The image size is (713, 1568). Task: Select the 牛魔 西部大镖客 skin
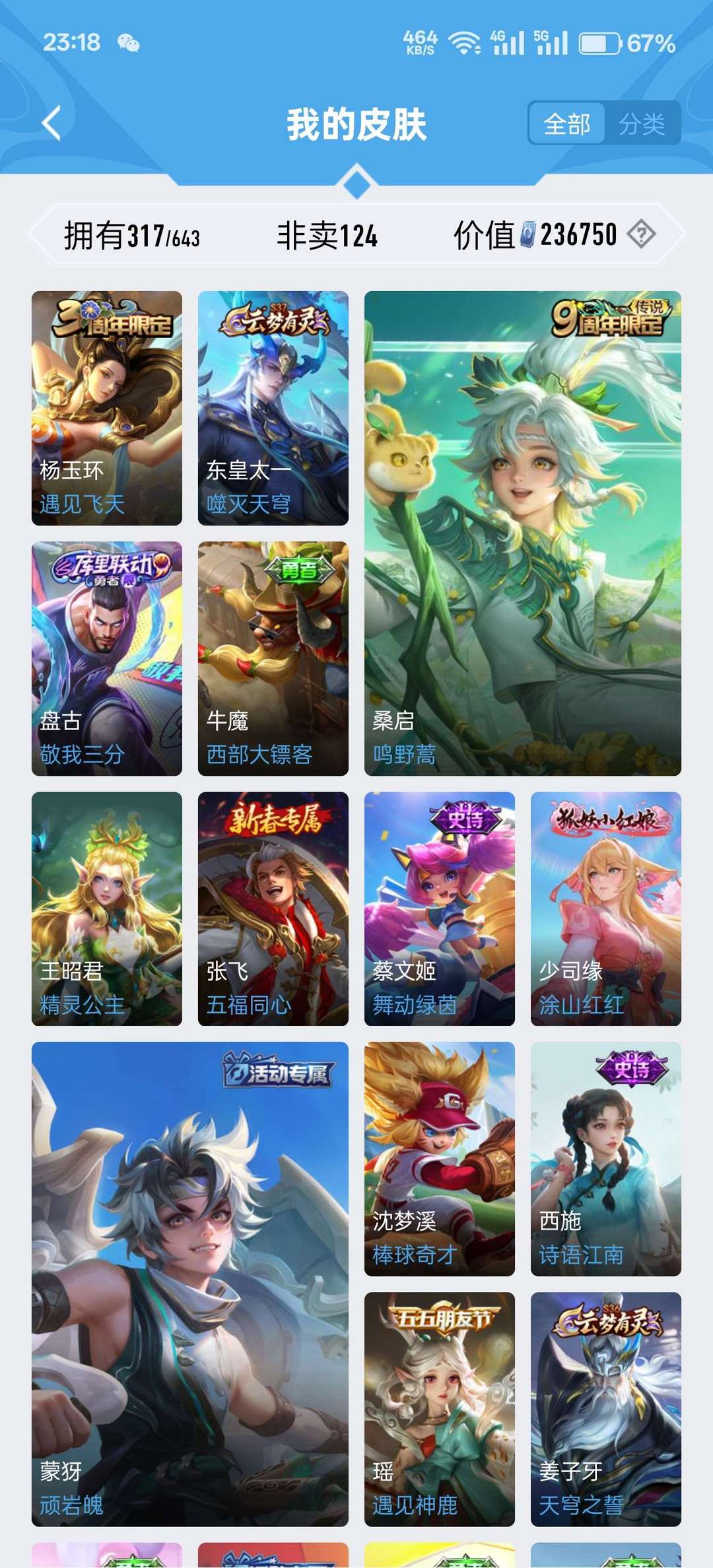(x=273, y=658)
